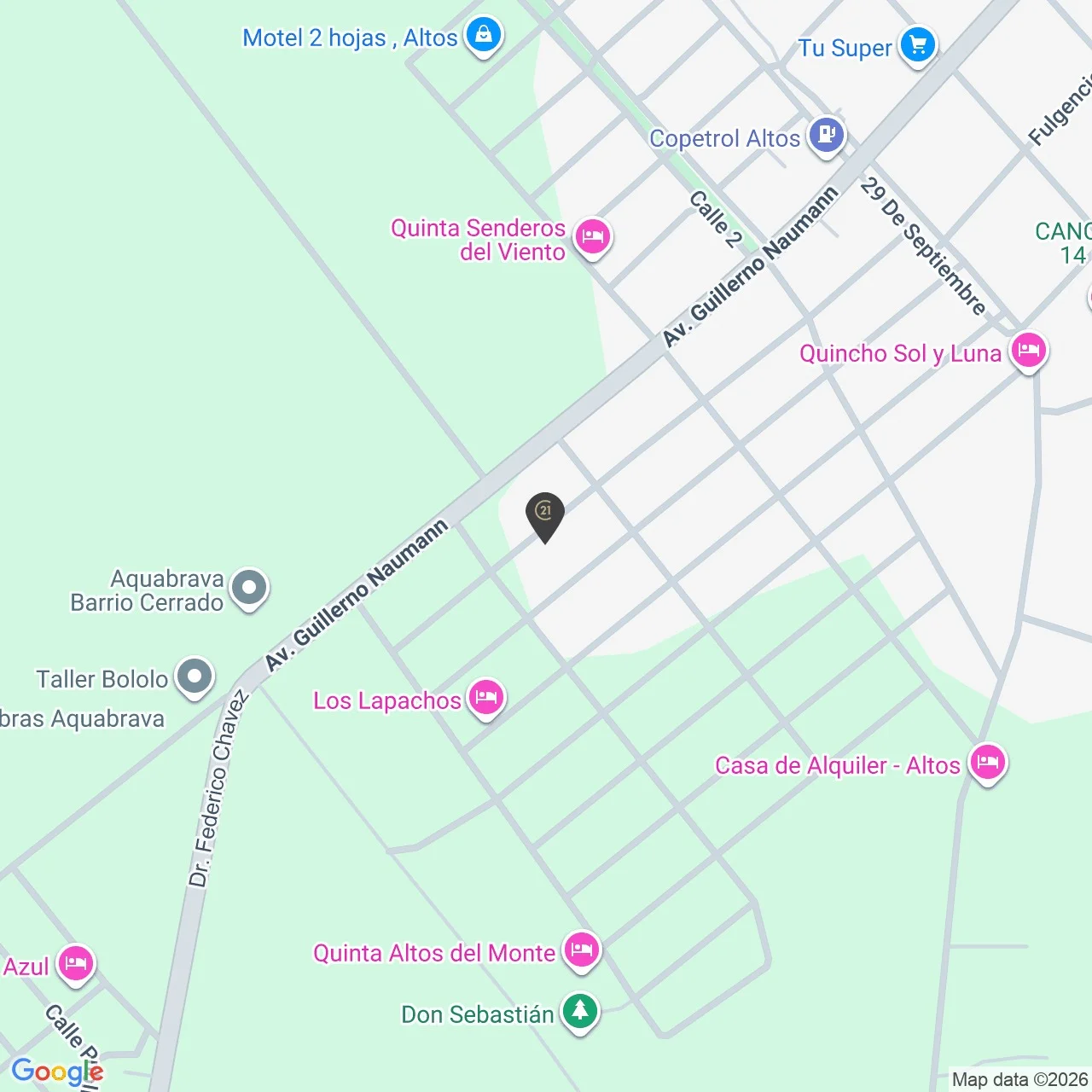The width and height of the screenshot is (1092, 1092).
Task: Select the Quinta Altos del Monte marker
Action: coord(582,949)
